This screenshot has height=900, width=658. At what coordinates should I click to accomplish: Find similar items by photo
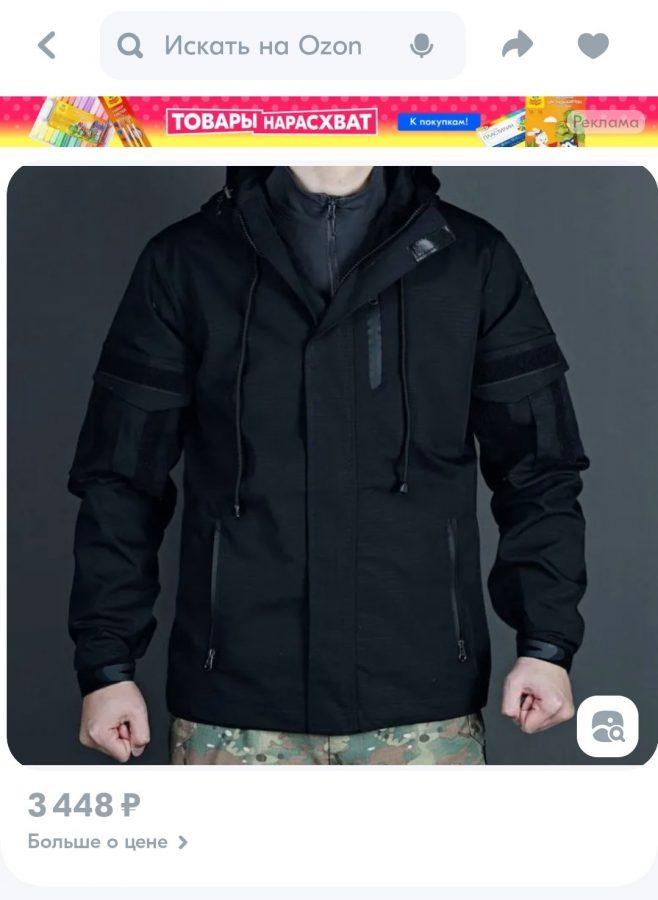tap(607, 727)
